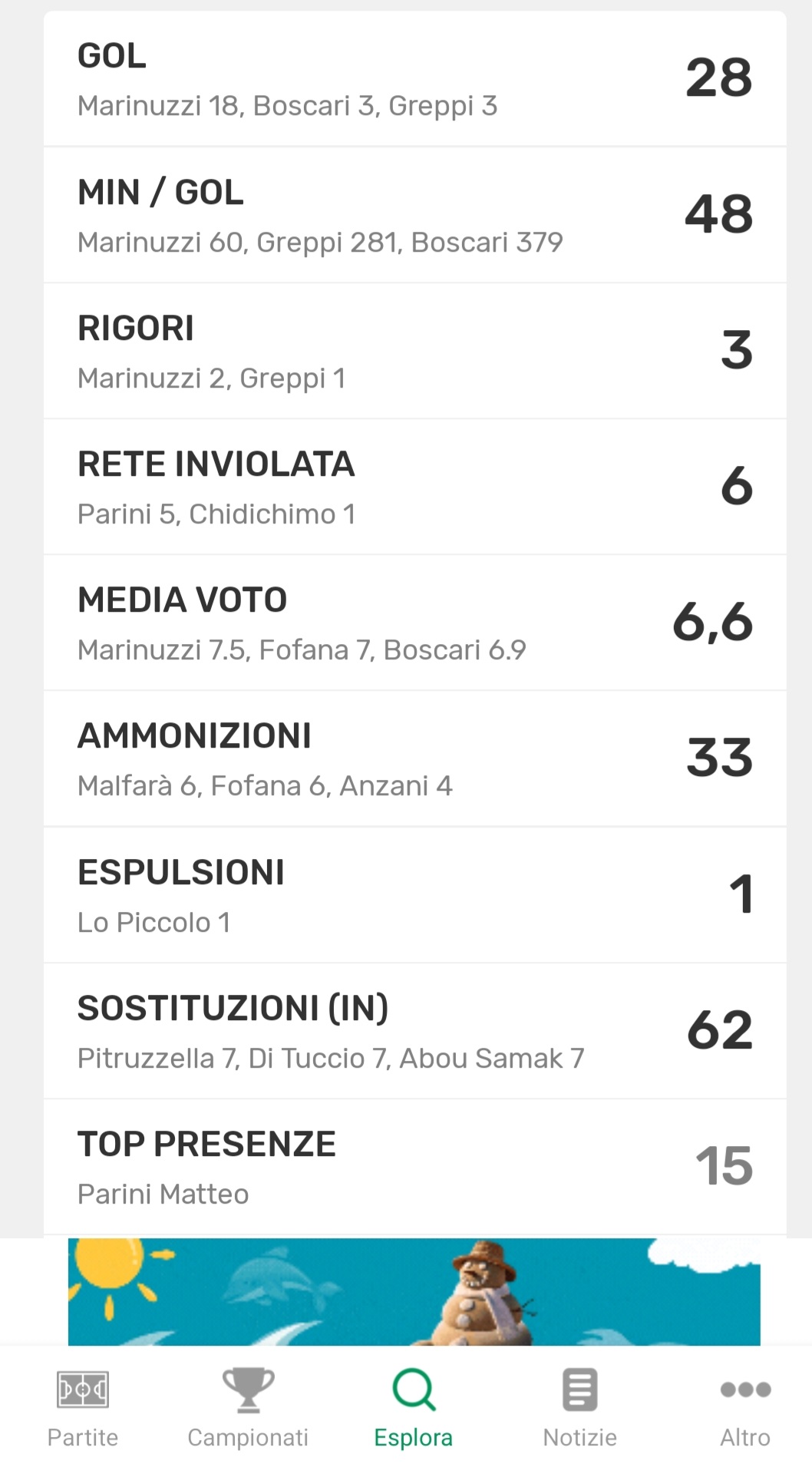This screenshot has height=1467, width=812.
Task: View the AMMONIZIONI list
Action: coord(414,758)
